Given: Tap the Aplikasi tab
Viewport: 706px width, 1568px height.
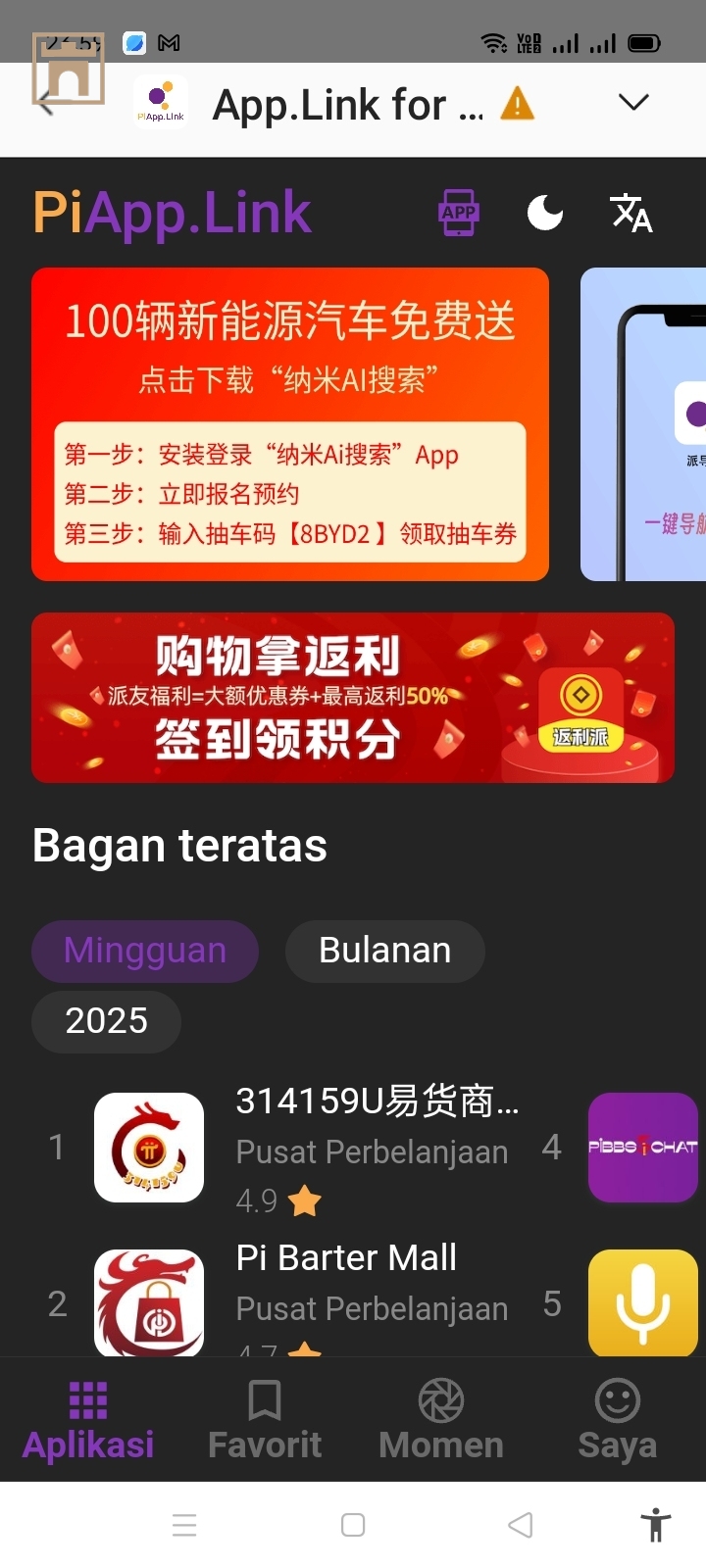Looking at the screenshot, I should (x=88, y=1420).
